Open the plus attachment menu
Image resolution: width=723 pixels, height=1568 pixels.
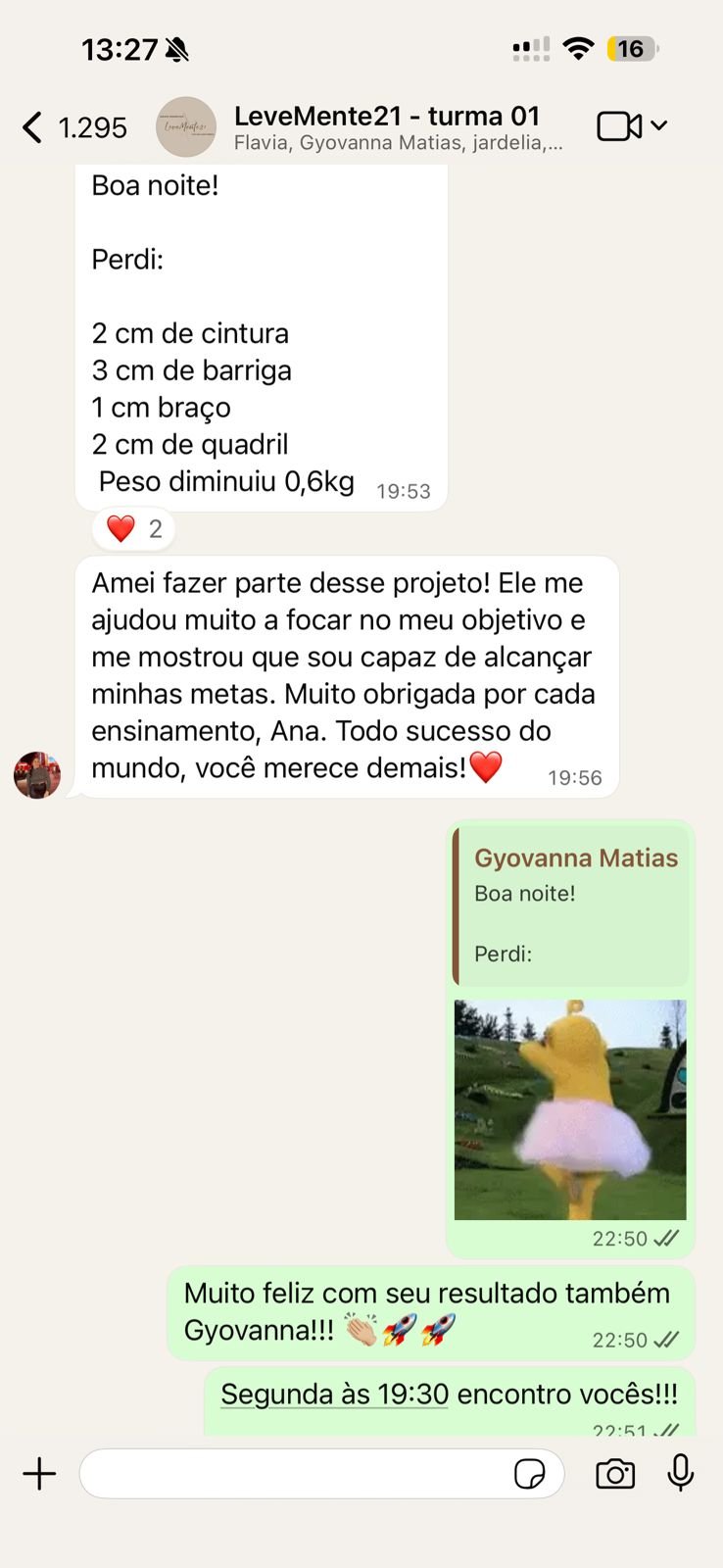40,1474
